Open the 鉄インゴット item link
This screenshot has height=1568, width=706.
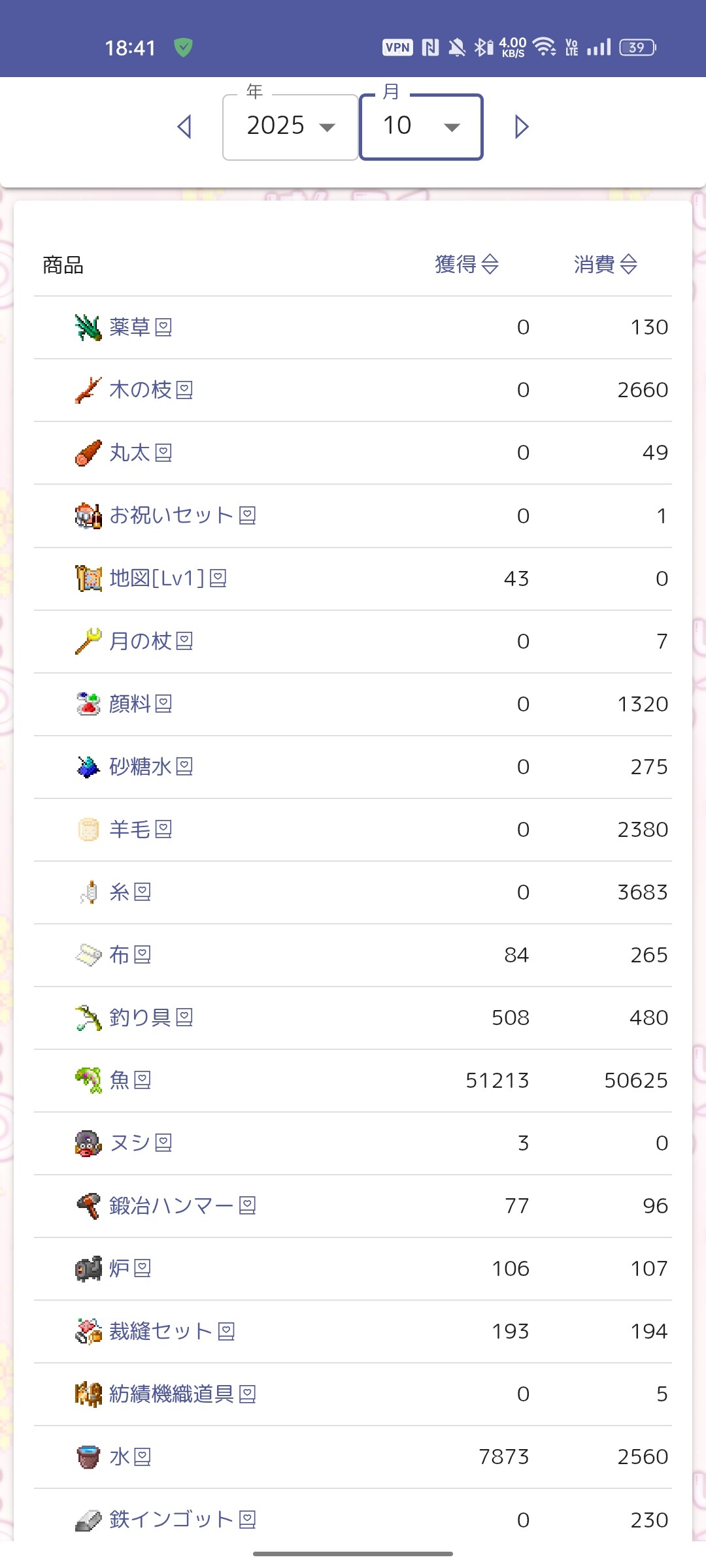(182, 1520)
